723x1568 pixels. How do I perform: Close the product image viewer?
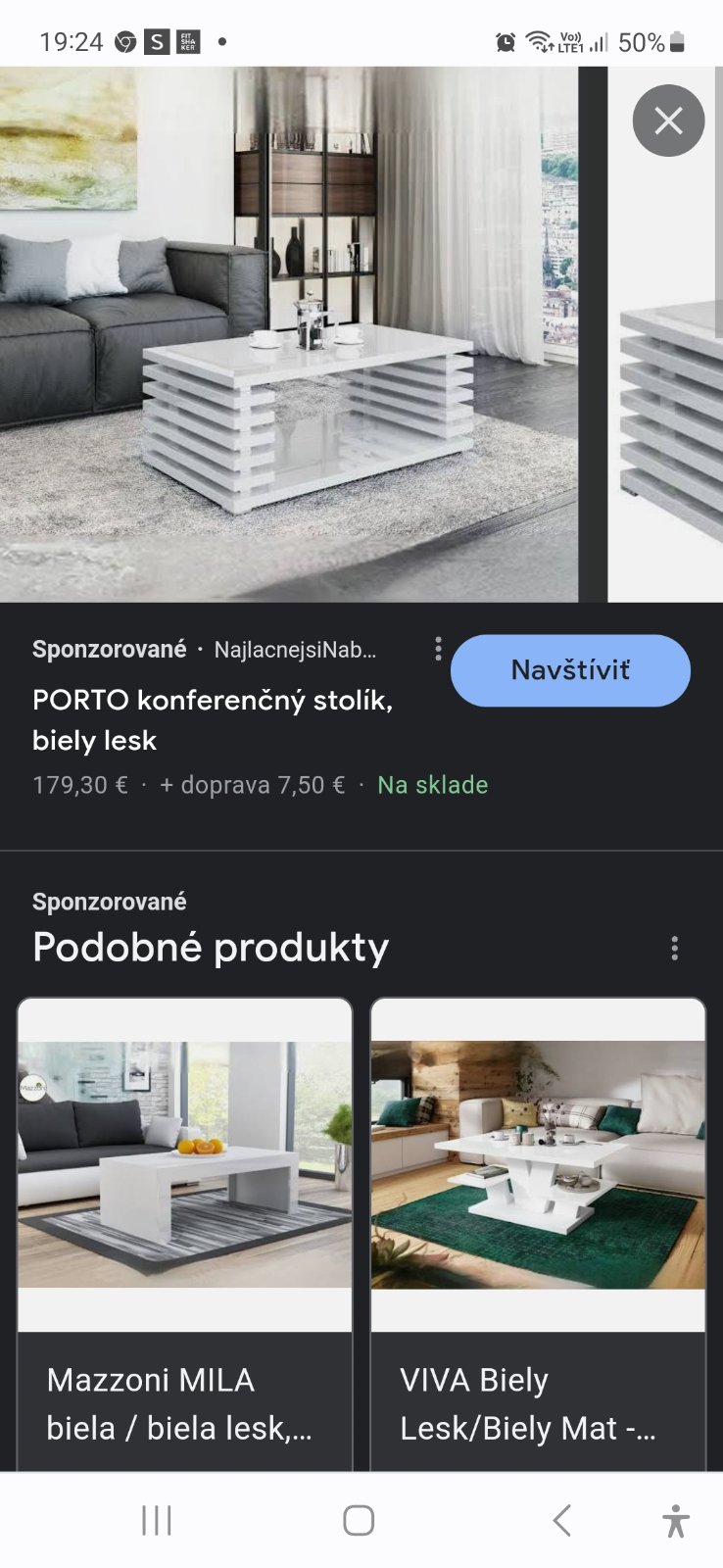(x=668, y=121)
